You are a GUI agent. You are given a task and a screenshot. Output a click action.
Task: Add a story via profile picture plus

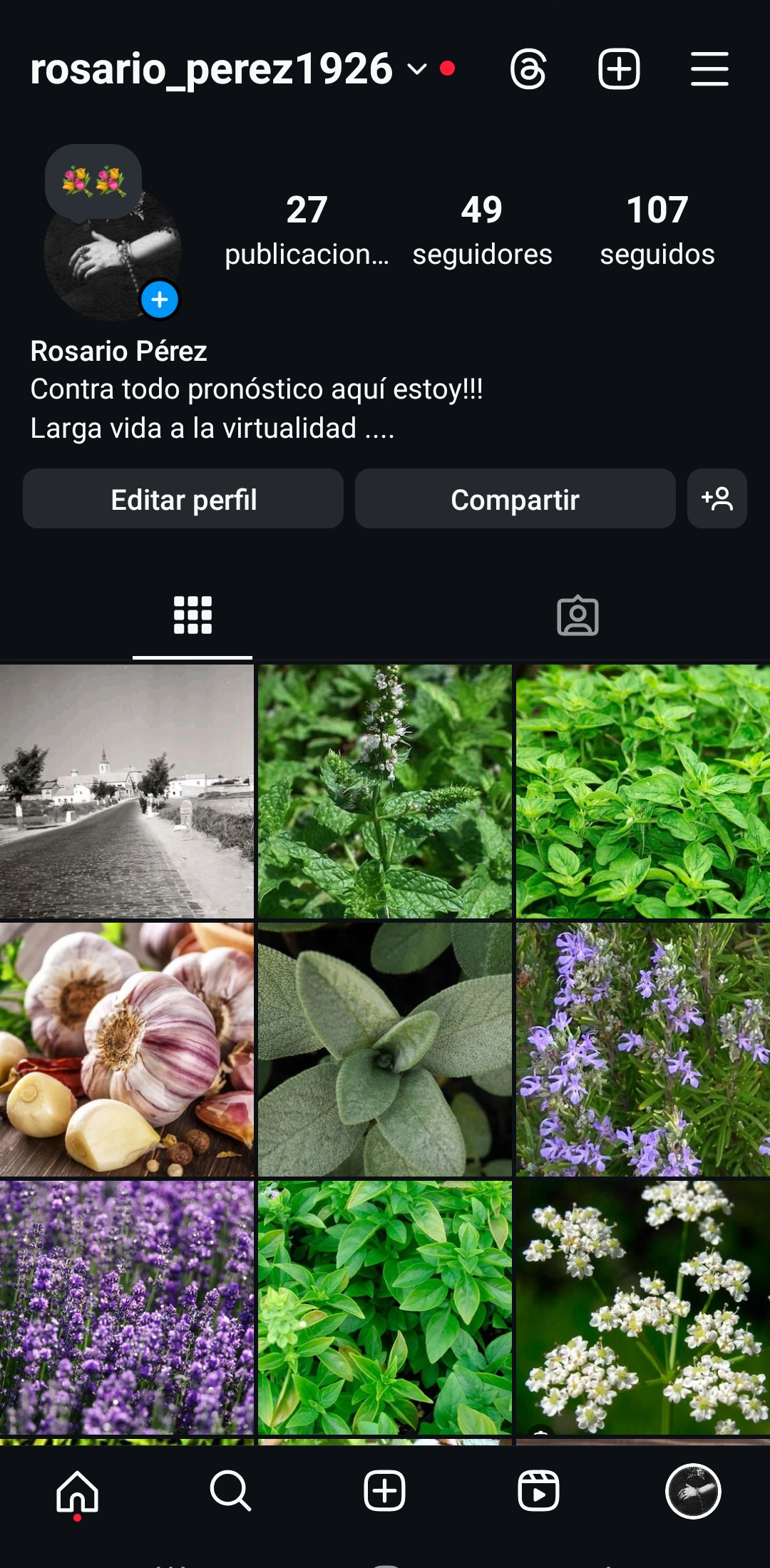coord(160,299)
